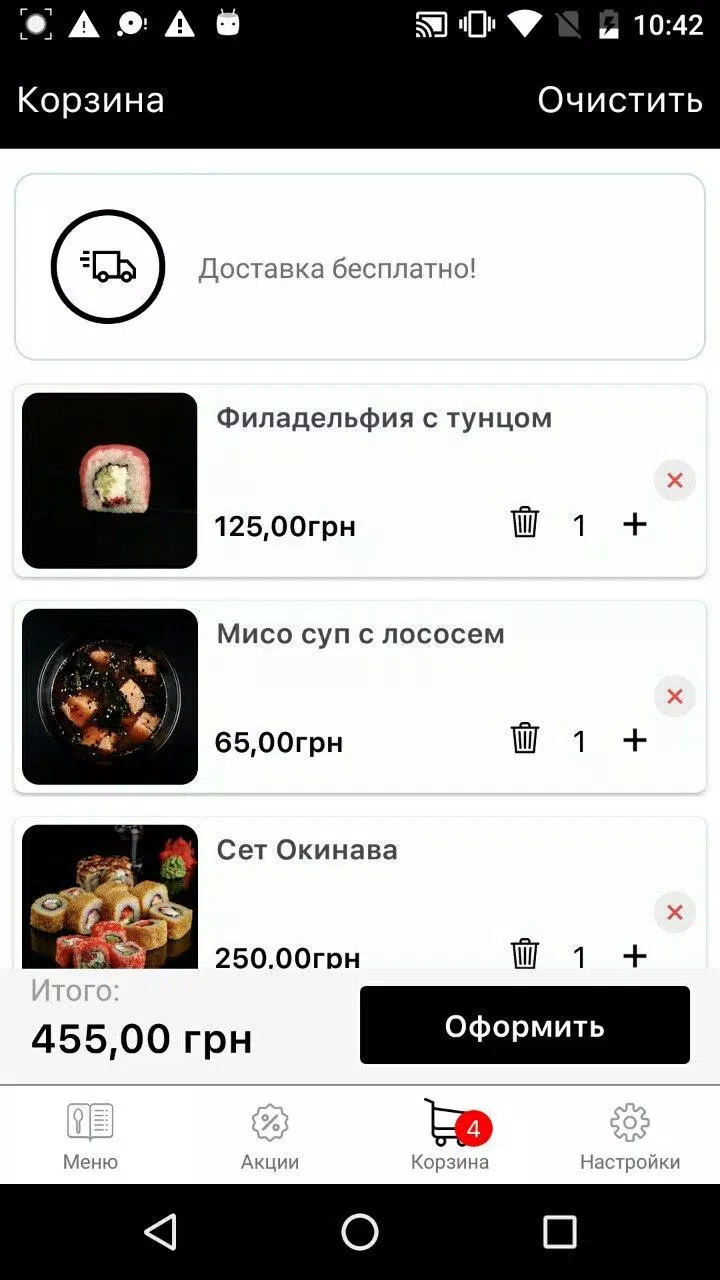Tap Оформить to place the order
This screenshot has height=1280, width=720.
525,1025
